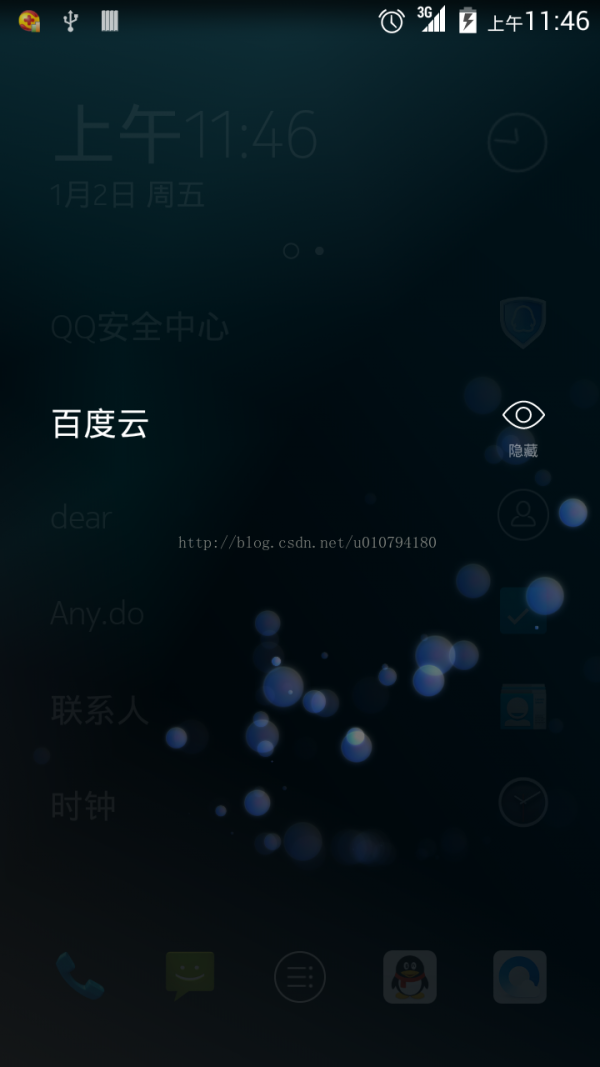600x1067 pixels.
Task: Open the phone dialer in dock
Action: 80,976
